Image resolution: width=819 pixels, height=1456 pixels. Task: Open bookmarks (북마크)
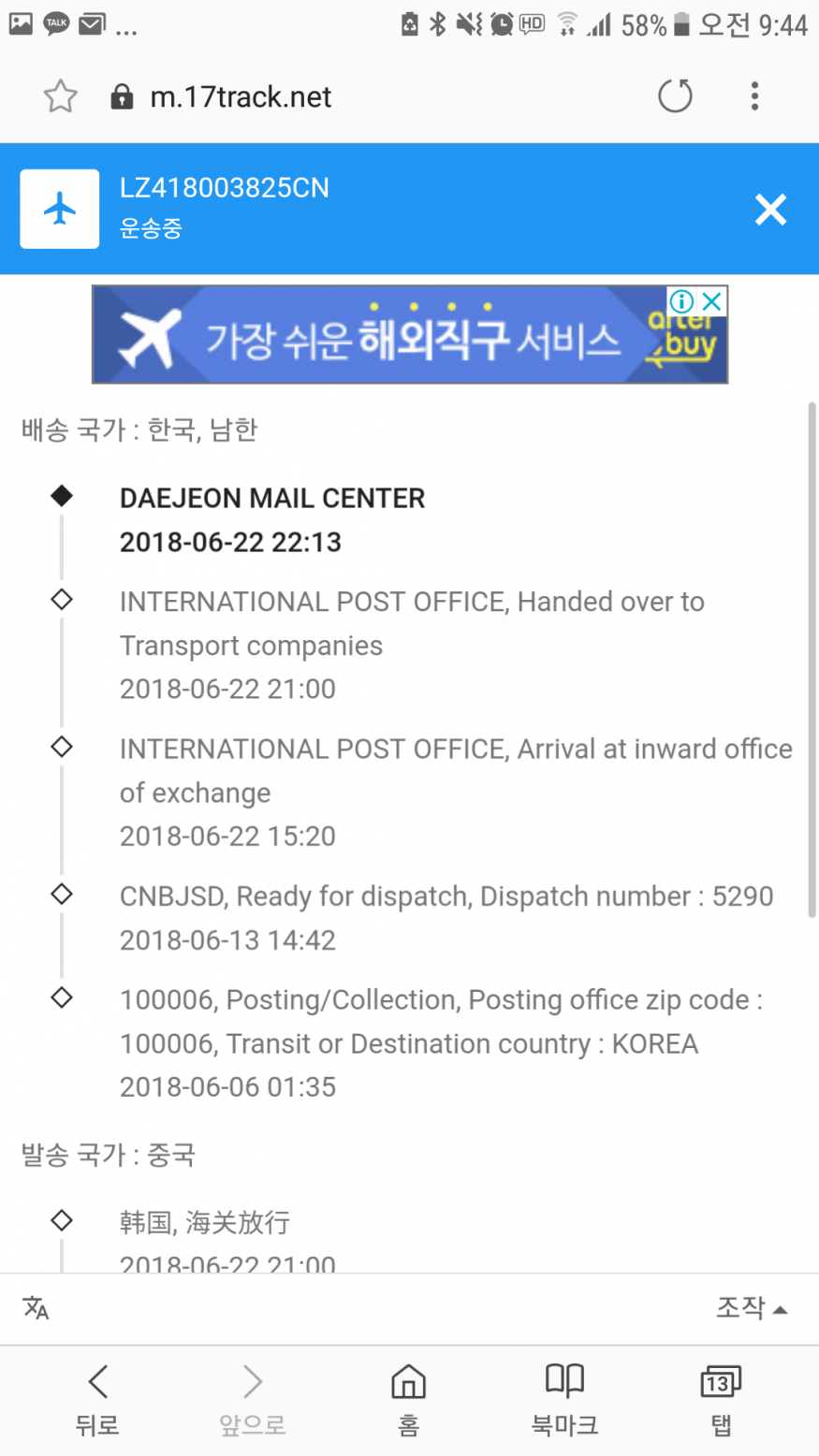click(564, 1400)
